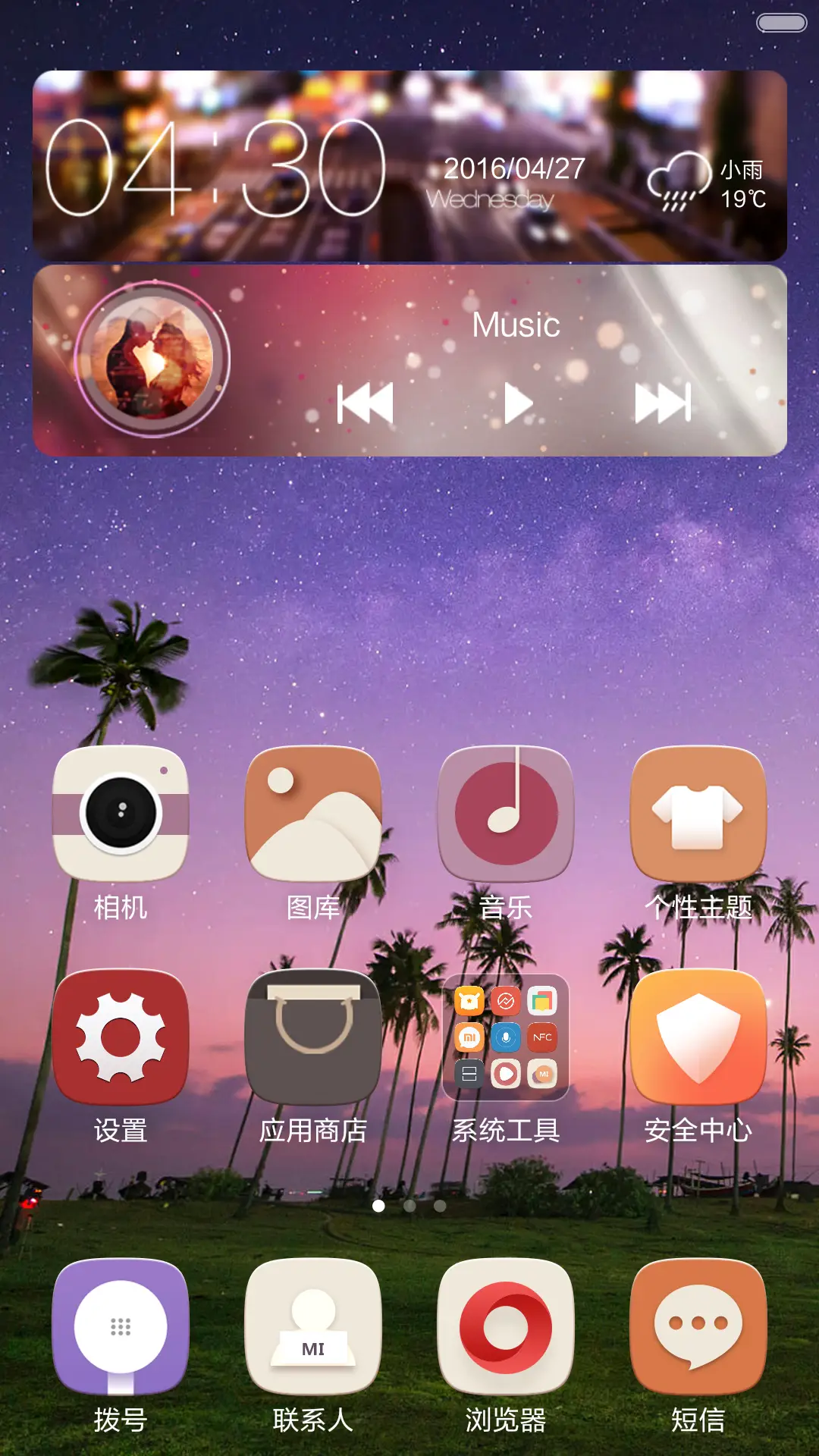Image resolution: width=819 pixels, height=1456 pixels.
Task: Open the album art in Music widget
Action: 152,359
